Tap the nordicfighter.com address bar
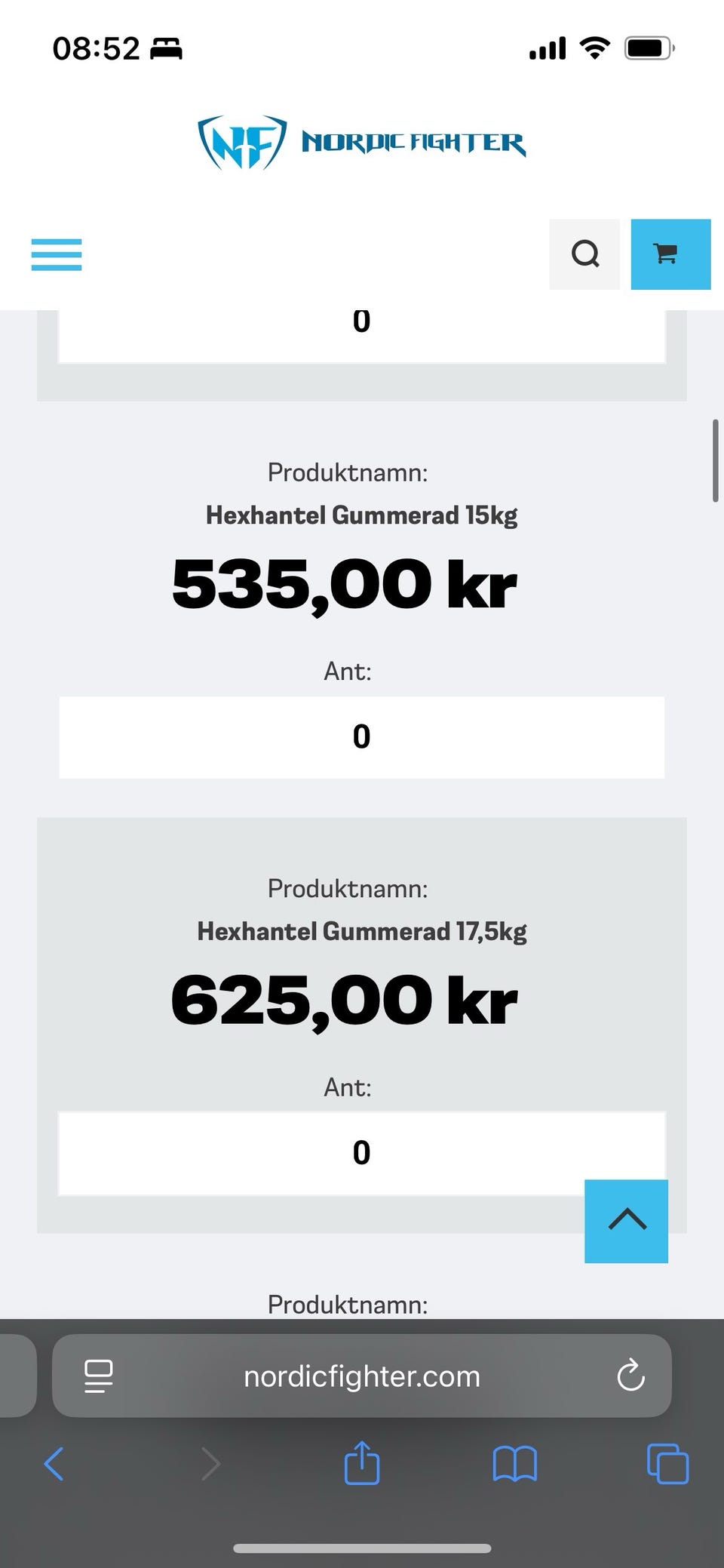724x1568 pixels. pos(361,1377)
